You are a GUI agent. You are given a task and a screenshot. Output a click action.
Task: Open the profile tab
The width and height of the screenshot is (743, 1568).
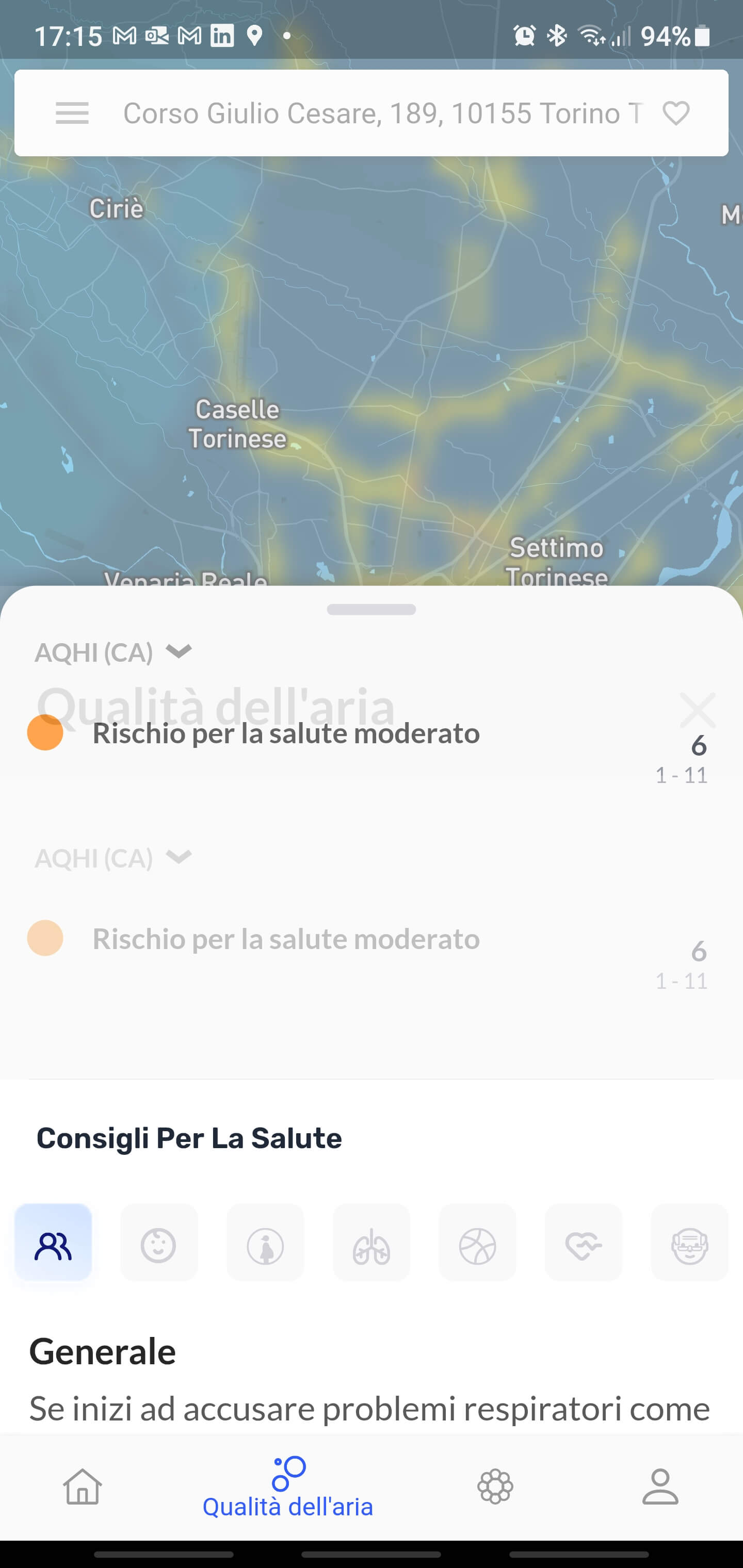click(660, 1487)
